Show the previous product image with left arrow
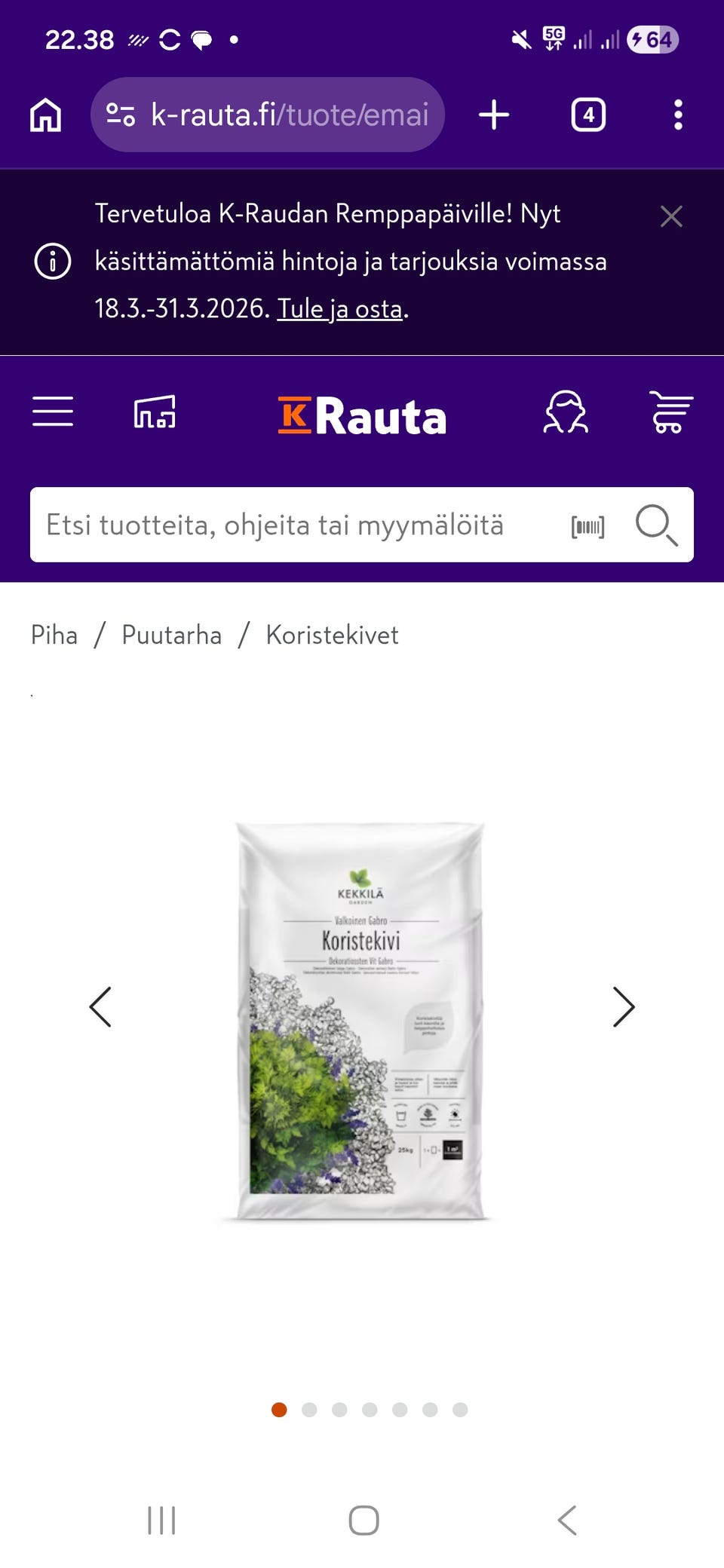This screenshot has height=1568, width=724. point(101,1006)
